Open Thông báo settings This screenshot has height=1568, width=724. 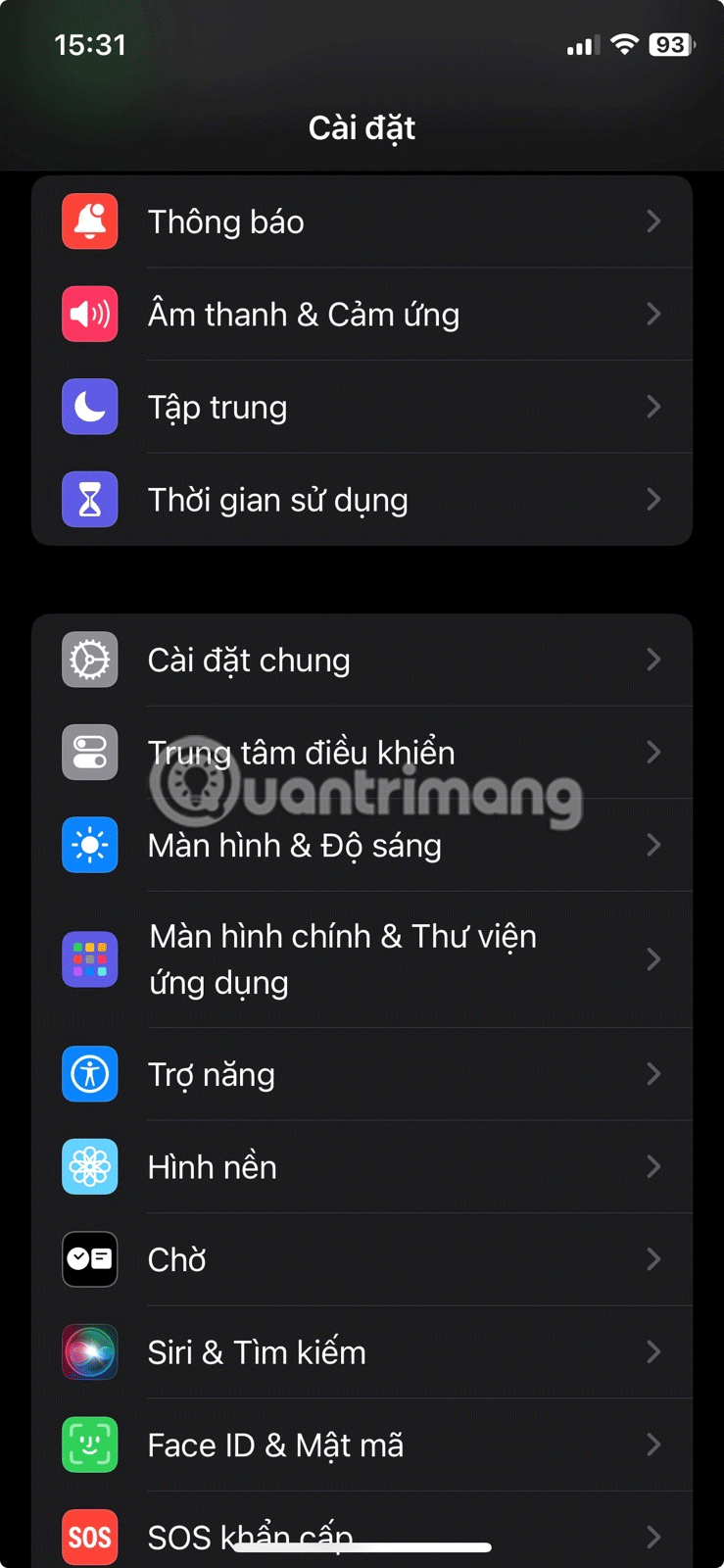[362, 222]
